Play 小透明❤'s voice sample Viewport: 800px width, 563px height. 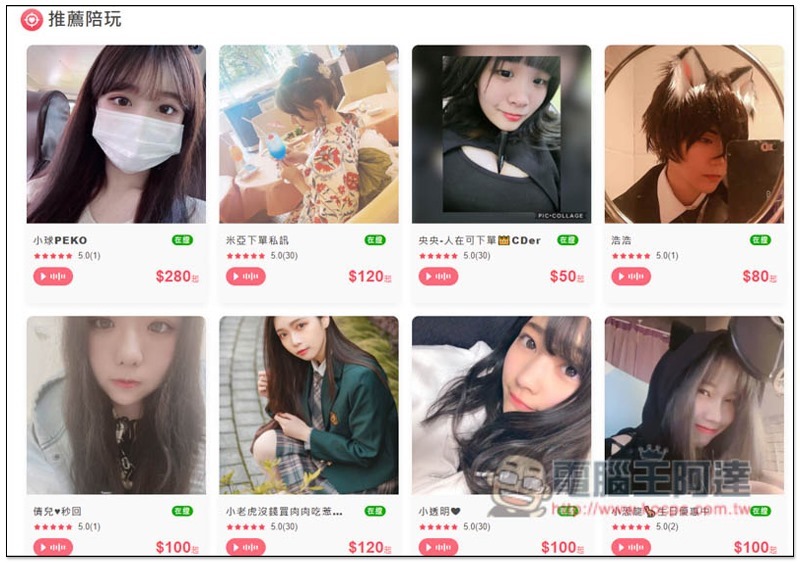click(438, 547)
